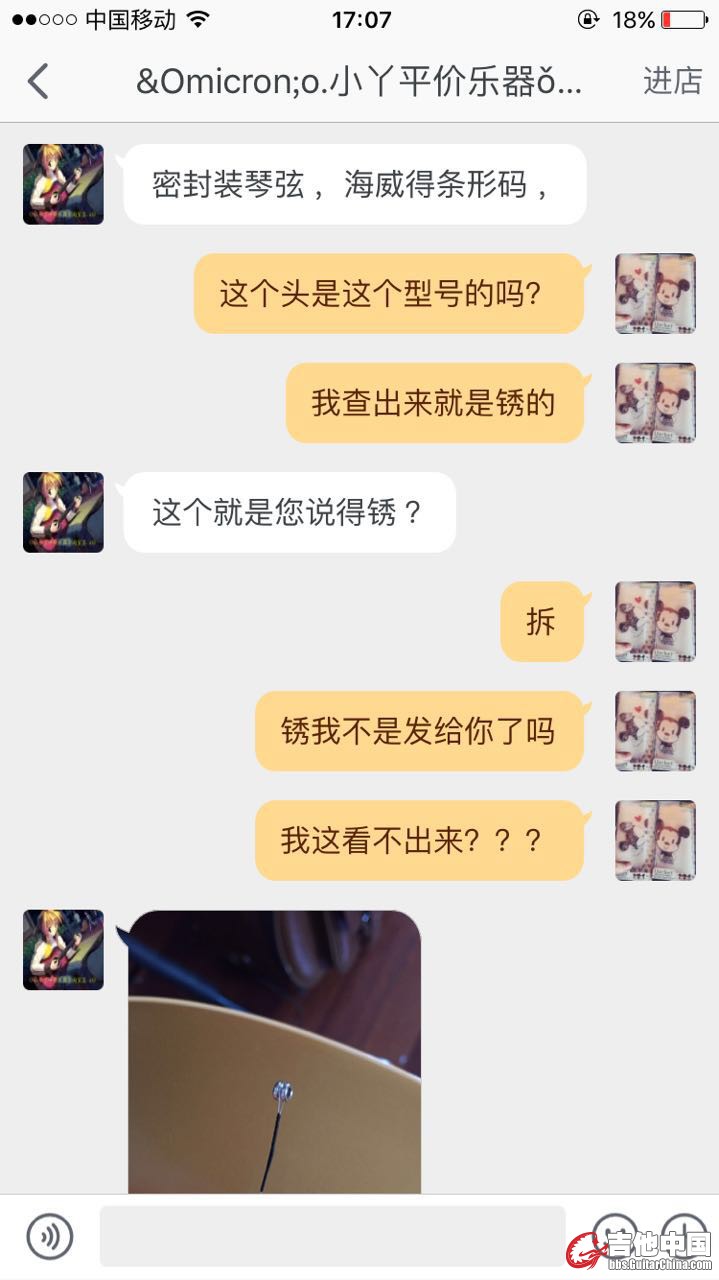Switch to voice message input
Image resolution: width=719 pixels, height=1280 pixels.
pos(49,1235)
